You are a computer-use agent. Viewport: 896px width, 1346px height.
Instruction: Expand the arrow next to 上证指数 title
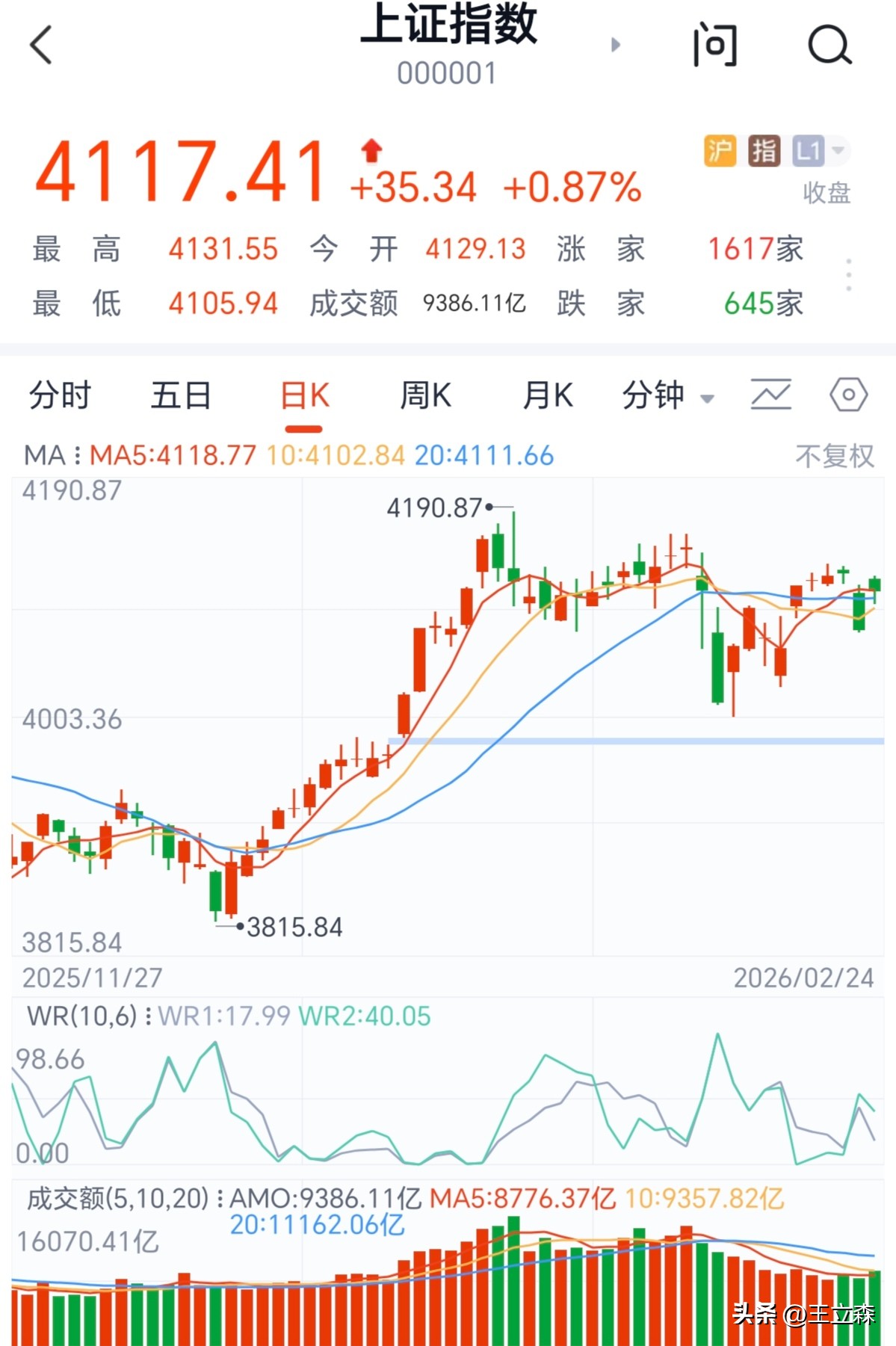pyautogui.click(x=614, y=46)
